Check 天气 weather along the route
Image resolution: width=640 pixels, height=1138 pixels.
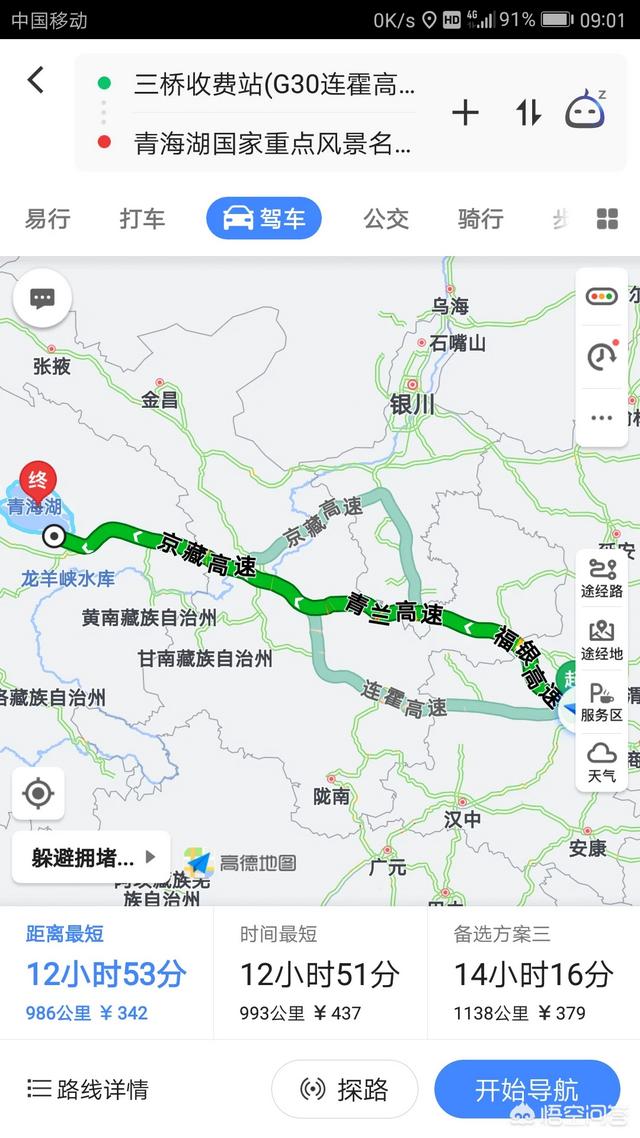coord(602,762)
